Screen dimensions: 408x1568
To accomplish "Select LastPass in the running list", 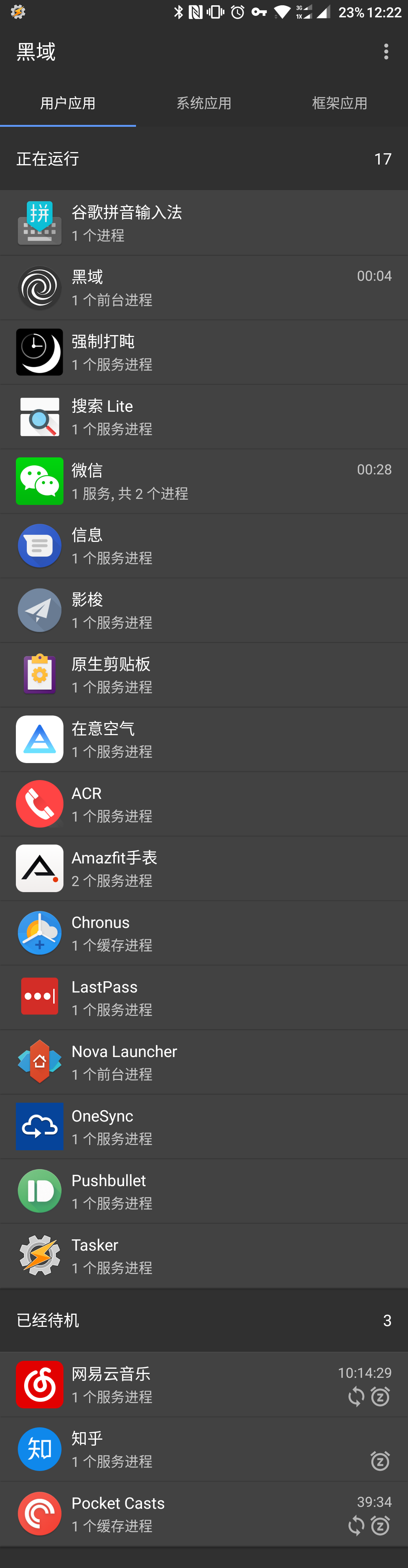I will 204,998.
